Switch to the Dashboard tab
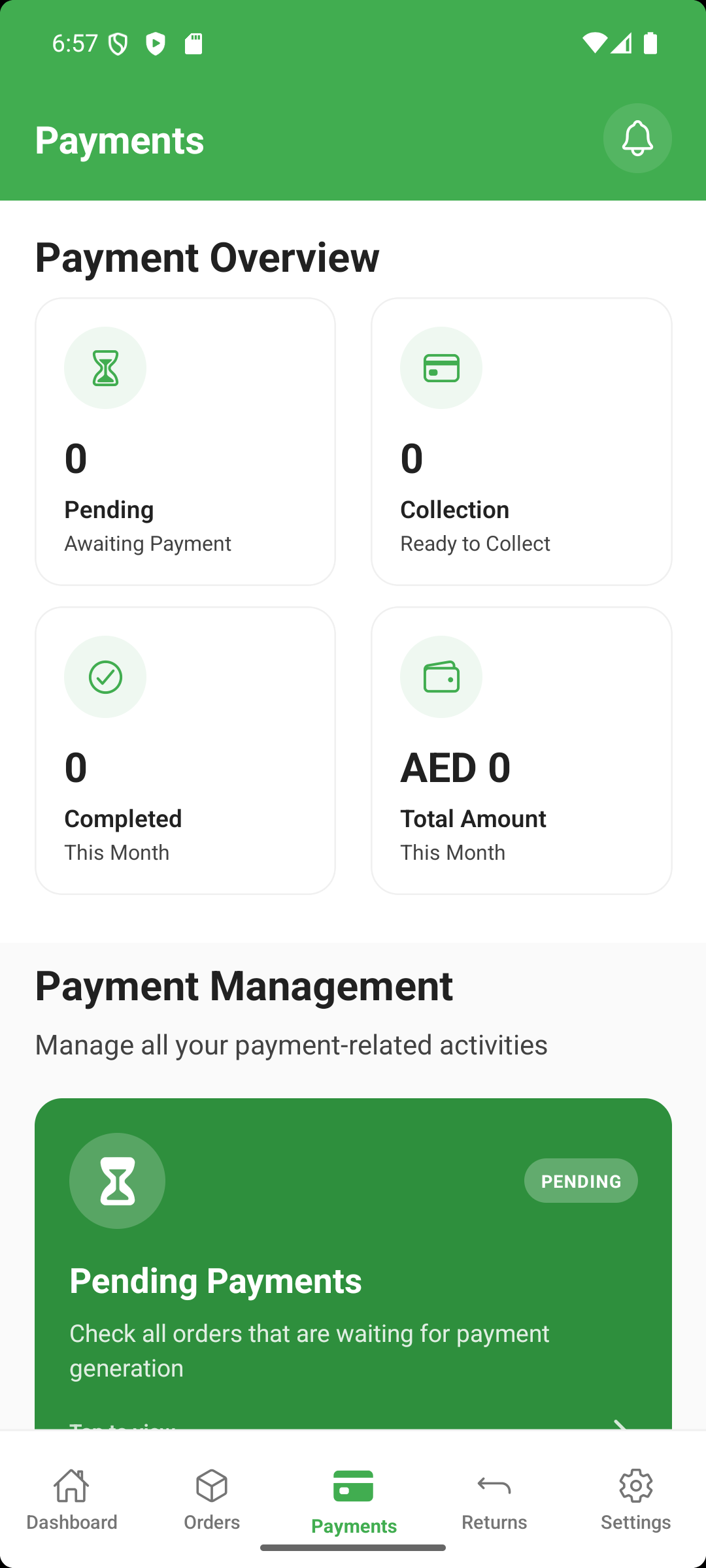Screen dimensions: 706x1568 pyautogui.click(x=72, y=1503)
